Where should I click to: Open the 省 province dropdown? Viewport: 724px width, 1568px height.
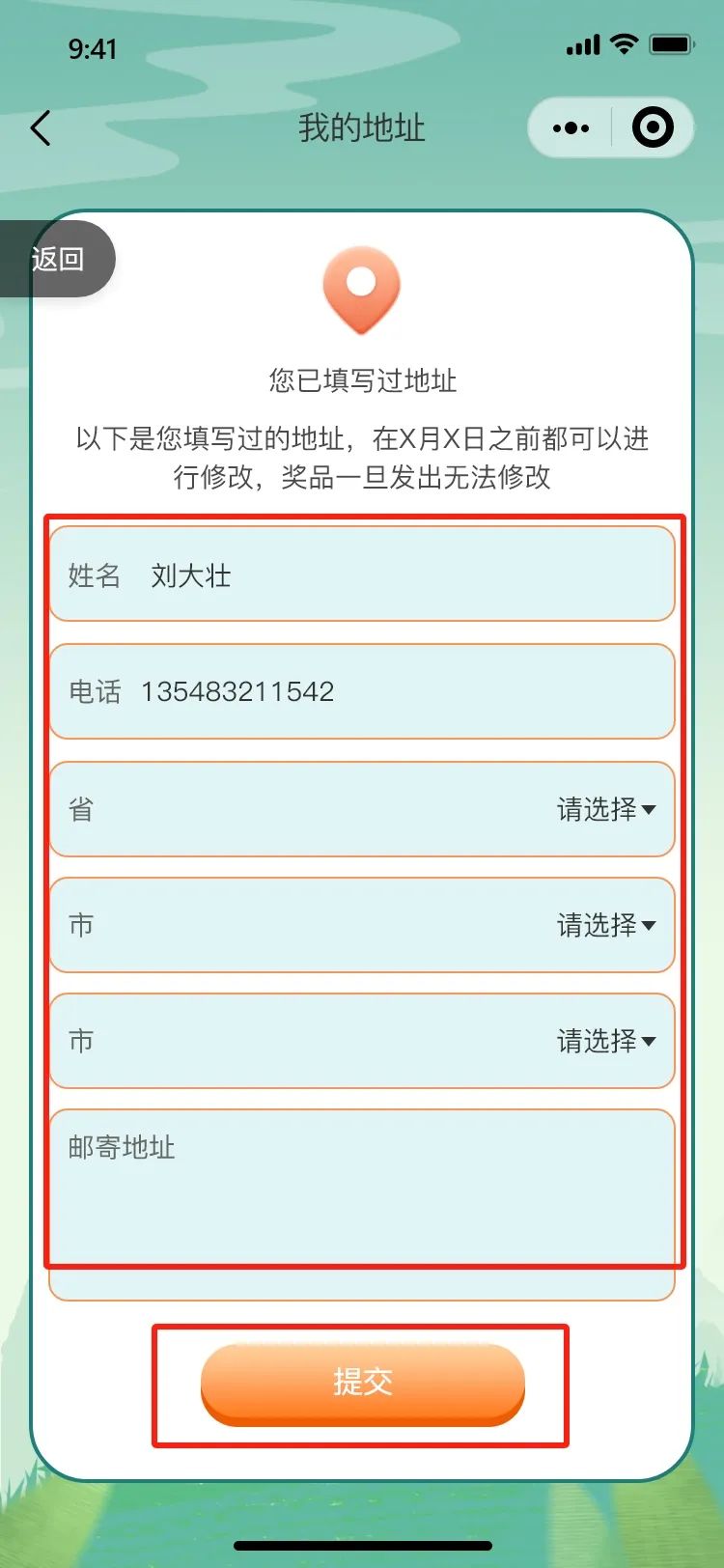click(x=604, y=809)
